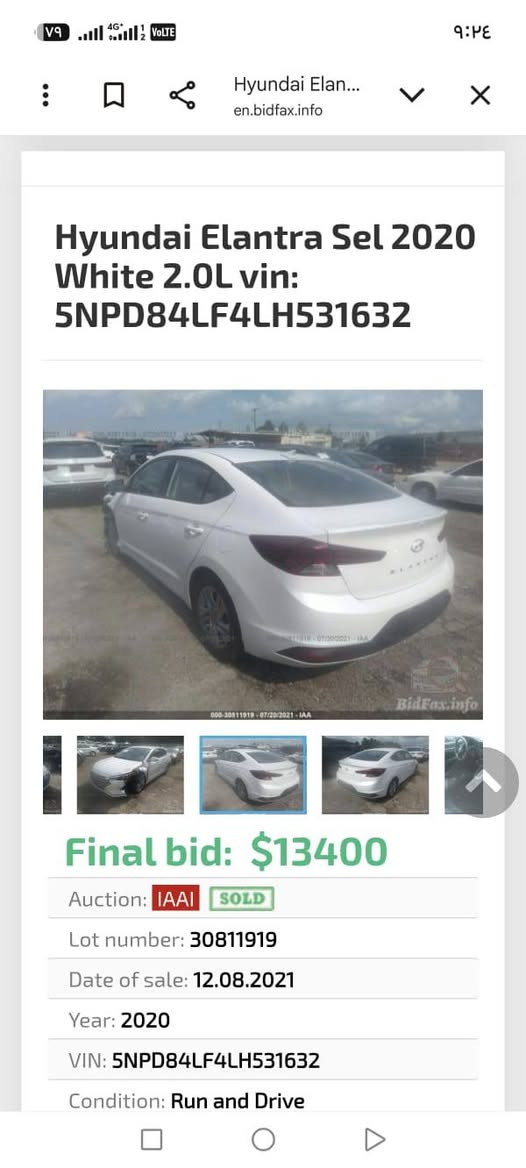The height and width of the screenshot is (1168, 526).
Task: Expand the page title dropdown chevron
Action: 412,95
